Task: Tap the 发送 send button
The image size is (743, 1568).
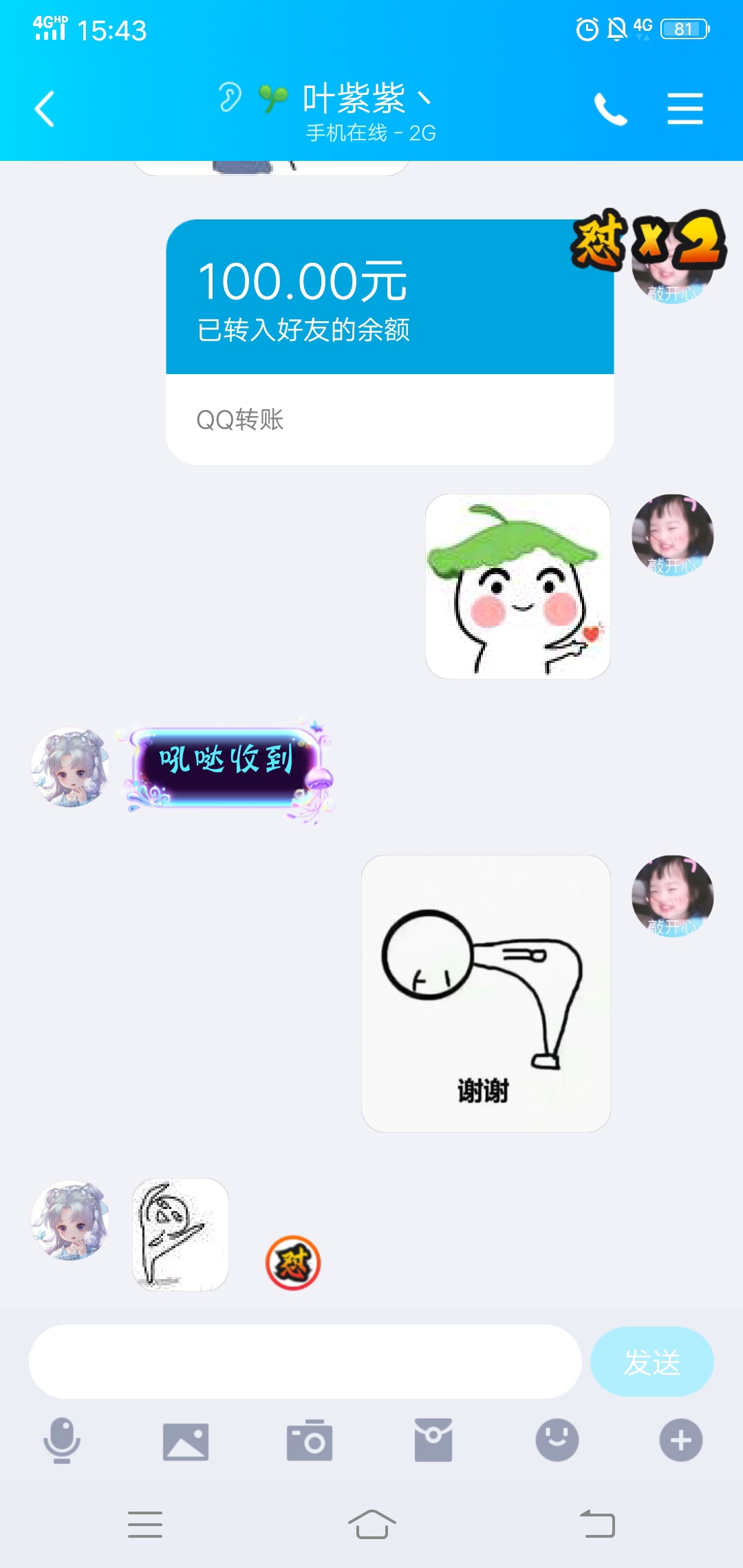Action: coord(652,1362)
